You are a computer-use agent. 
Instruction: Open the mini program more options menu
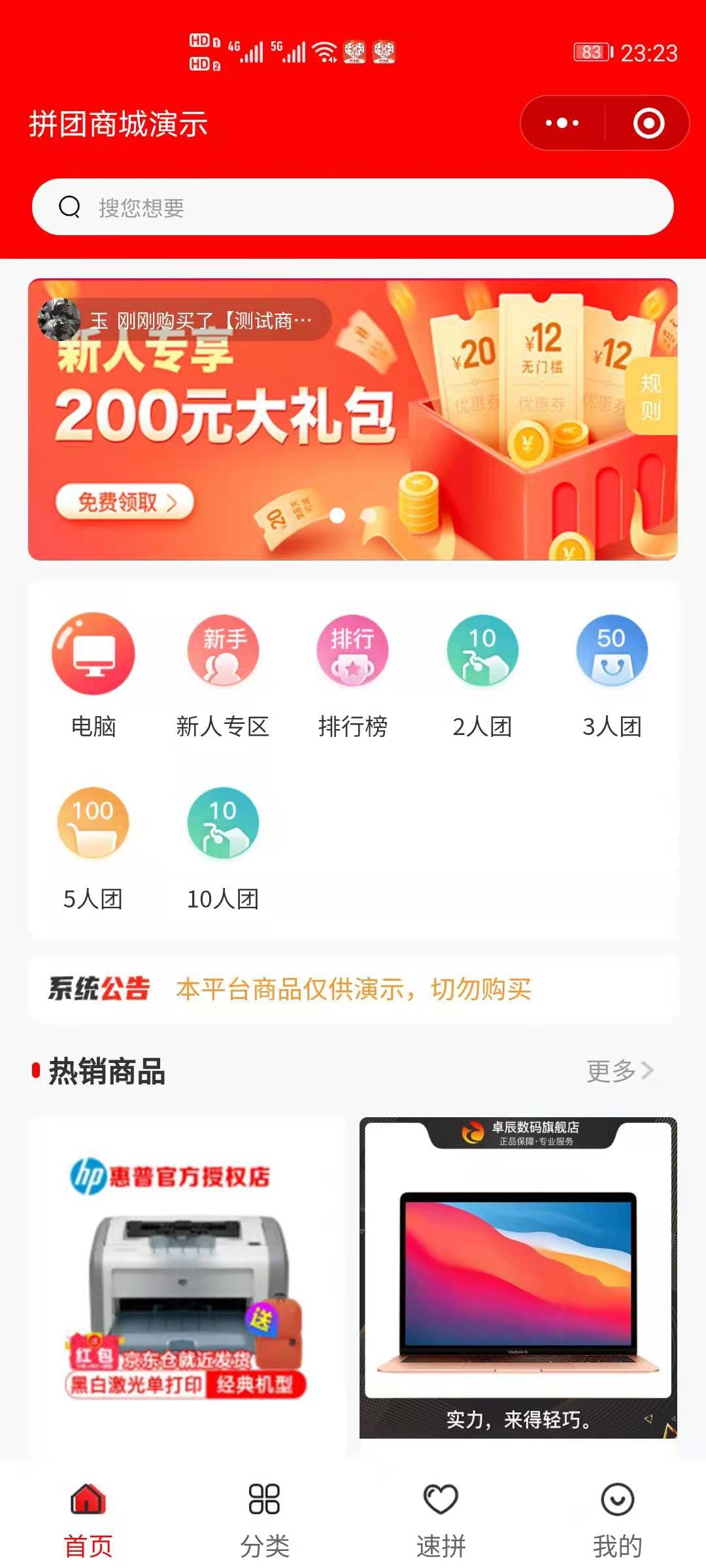562,123
